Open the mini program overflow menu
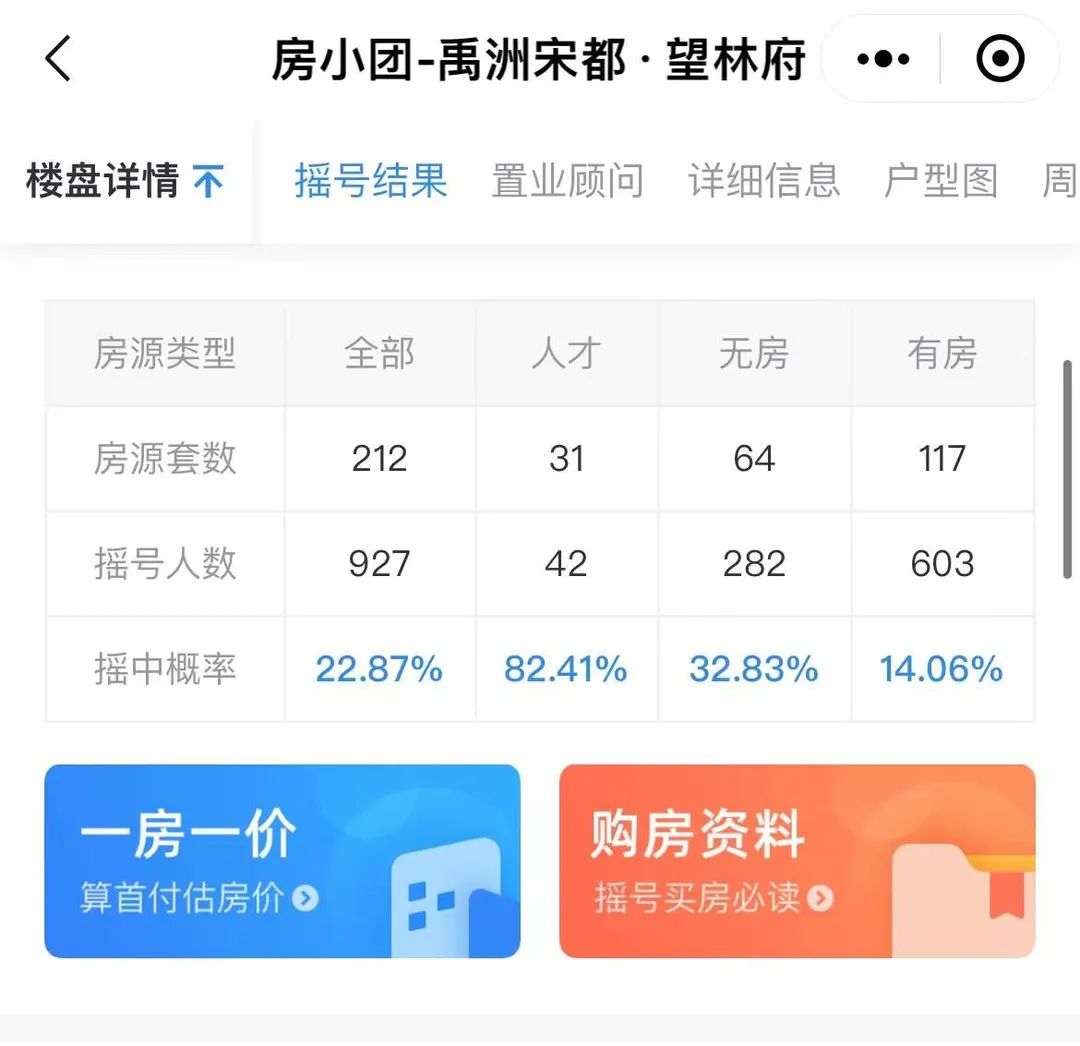 pos(883,60)
